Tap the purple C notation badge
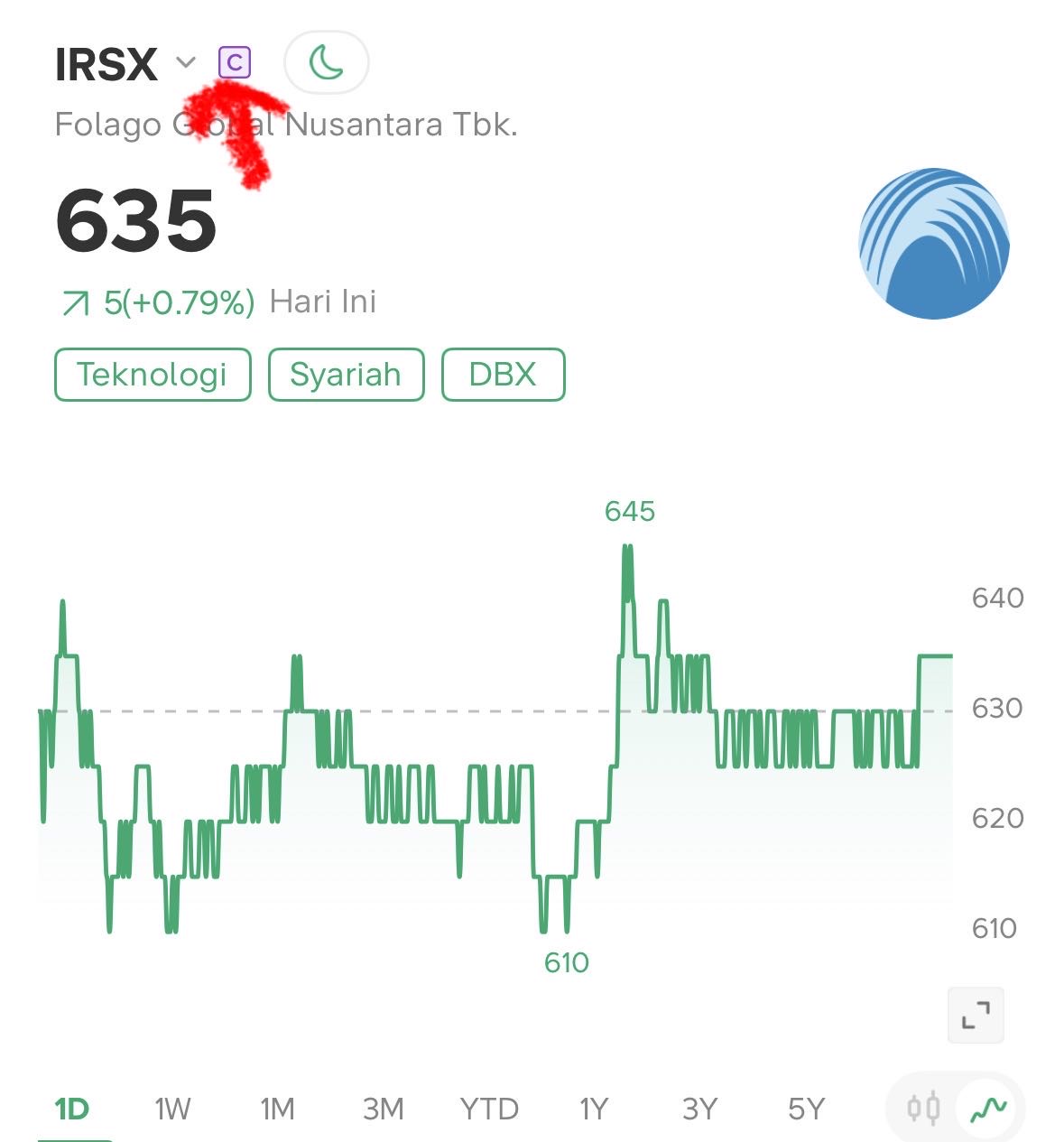The image size is (1064, 1142). [235, 63]
